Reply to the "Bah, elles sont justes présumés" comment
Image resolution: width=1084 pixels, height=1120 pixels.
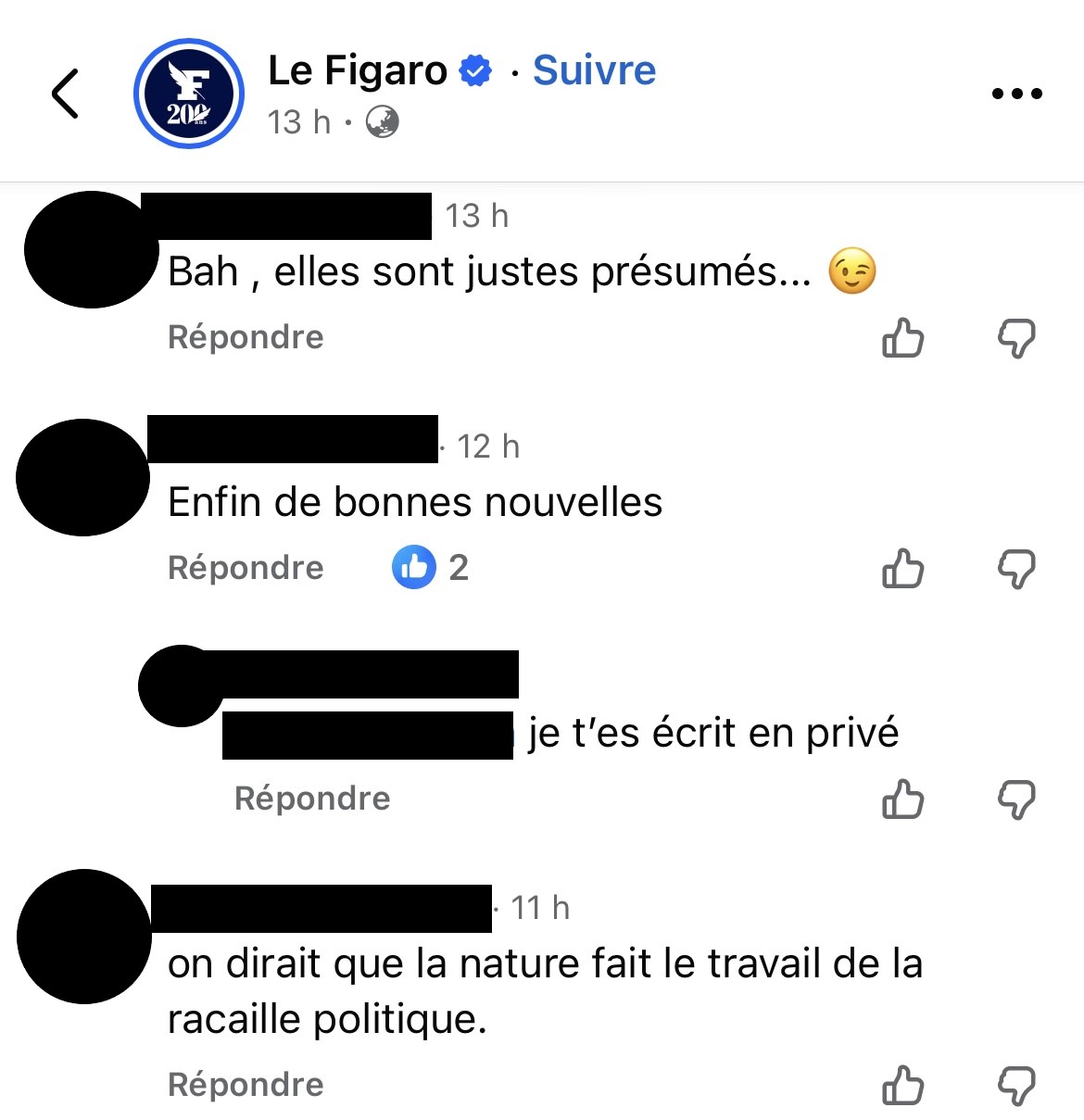coord(246,337)
